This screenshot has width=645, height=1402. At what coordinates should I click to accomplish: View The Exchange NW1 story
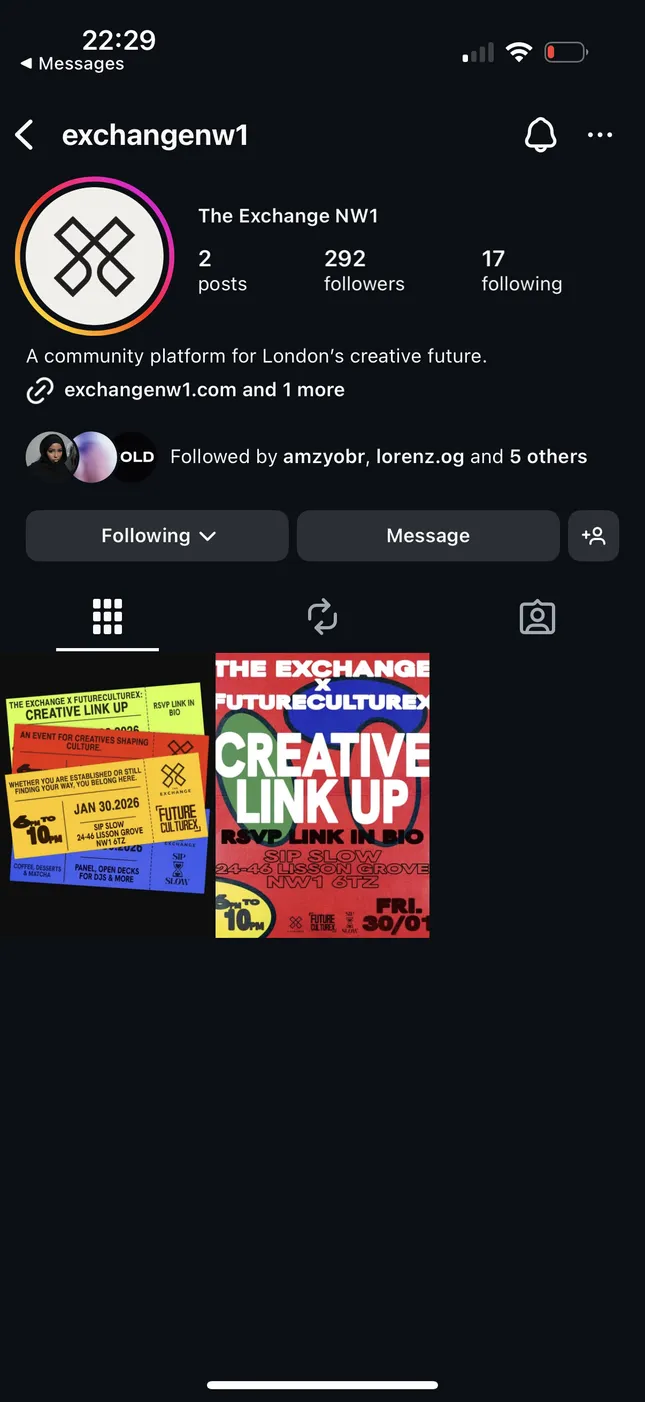[95, 256]
